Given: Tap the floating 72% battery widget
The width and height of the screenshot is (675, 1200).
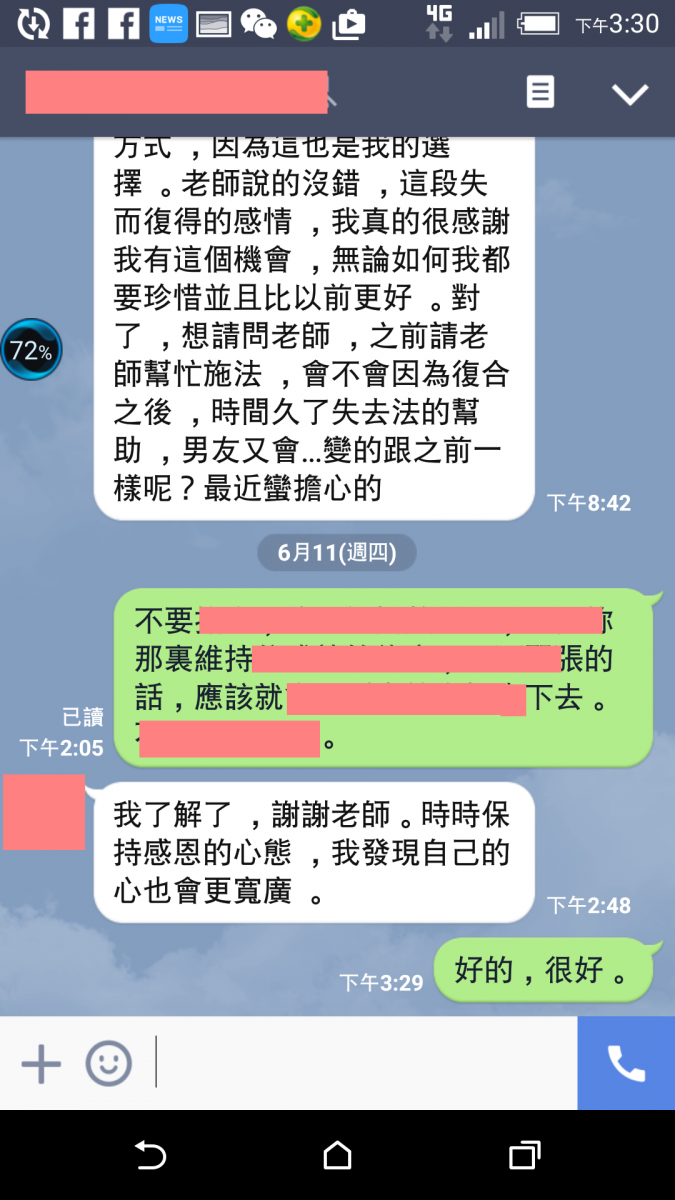Looking at the screenshot, I should click(30, 350).
